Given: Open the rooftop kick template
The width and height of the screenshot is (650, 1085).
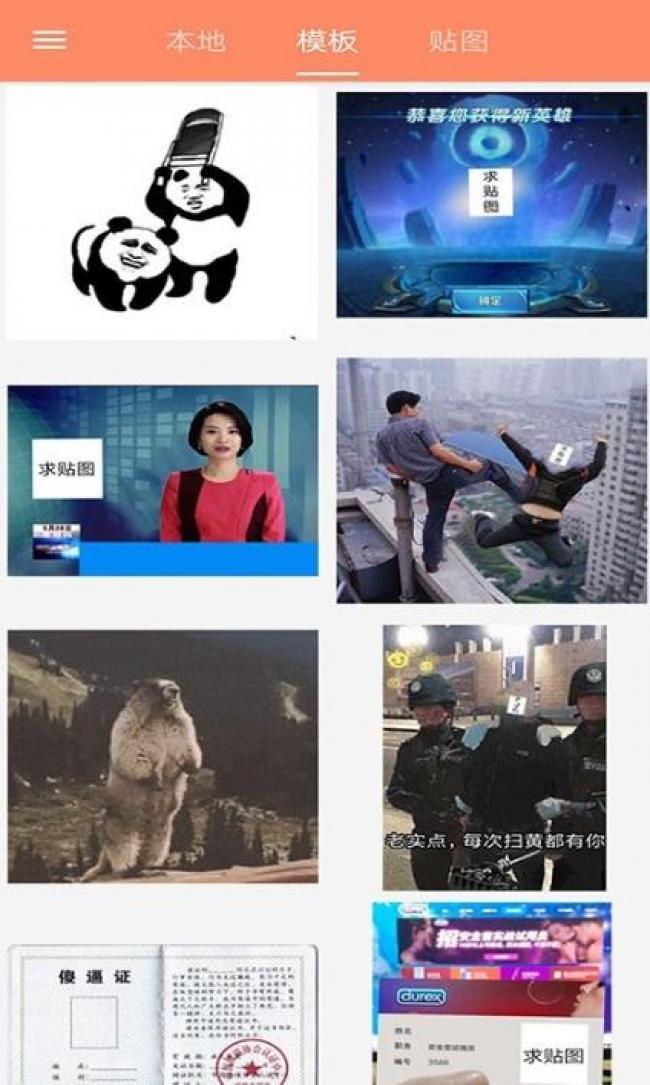Looking at the screenshot, I should pos(491,480).
